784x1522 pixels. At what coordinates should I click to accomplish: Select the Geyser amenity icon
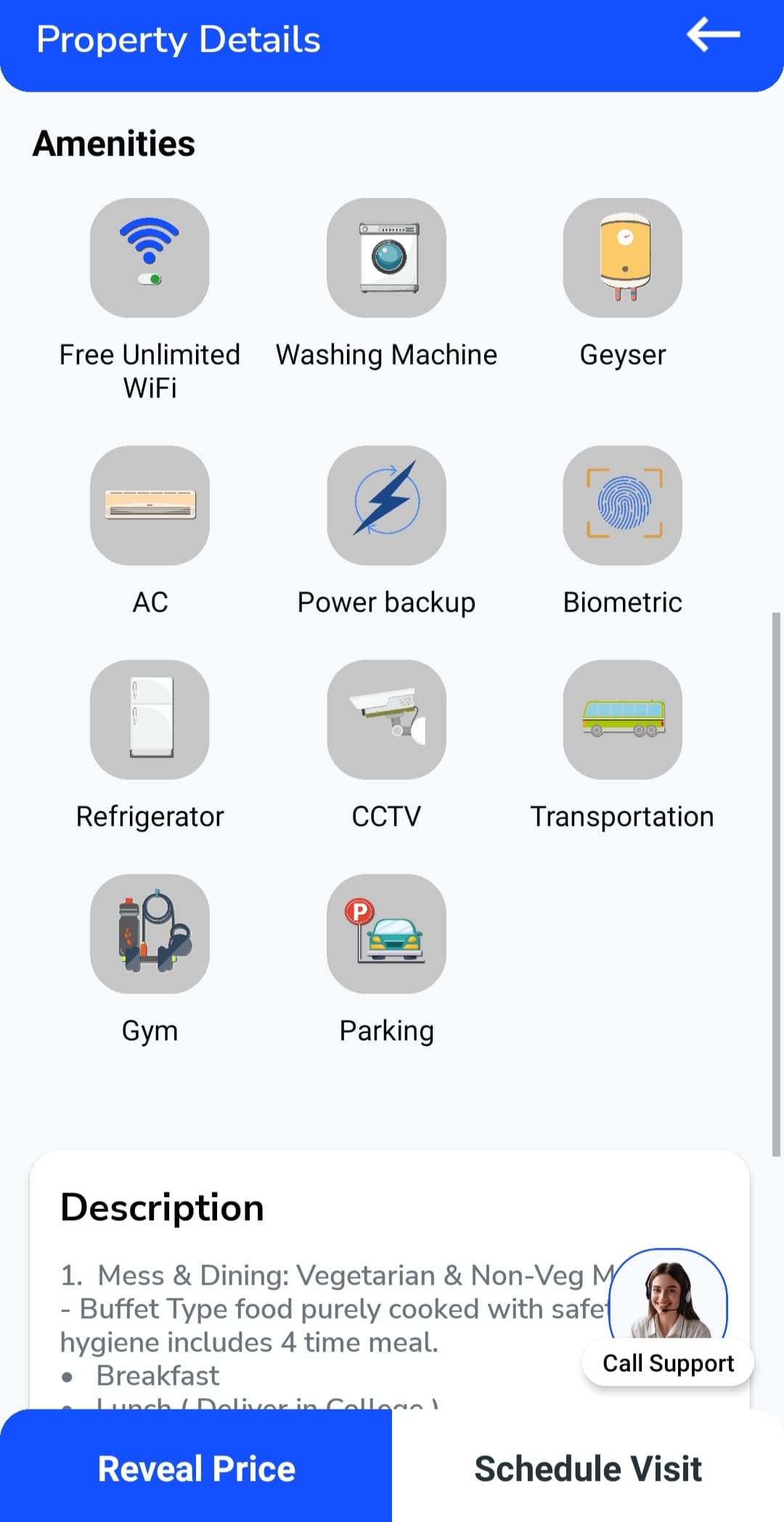point(623,258)
